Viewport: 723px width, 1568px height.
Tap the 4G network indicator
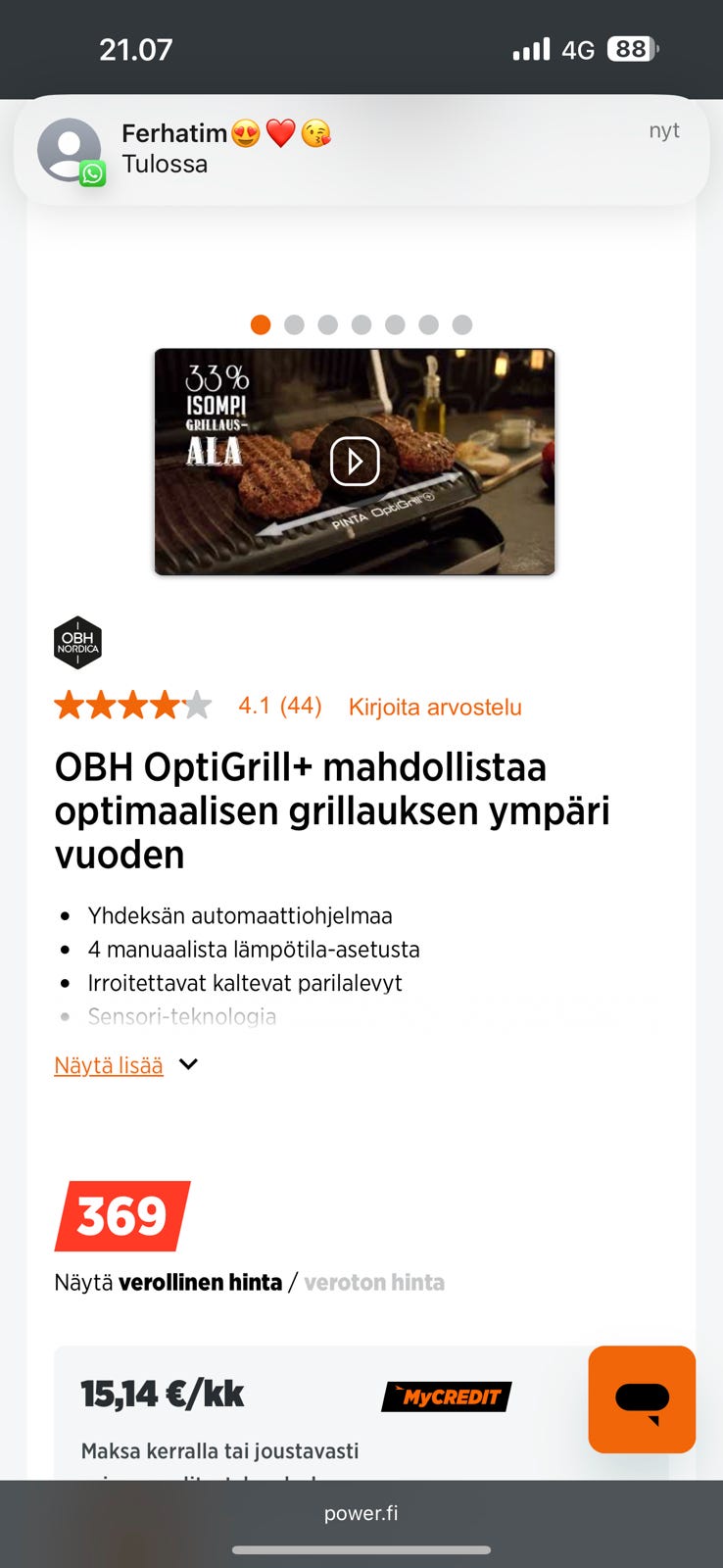pos(577,48)
